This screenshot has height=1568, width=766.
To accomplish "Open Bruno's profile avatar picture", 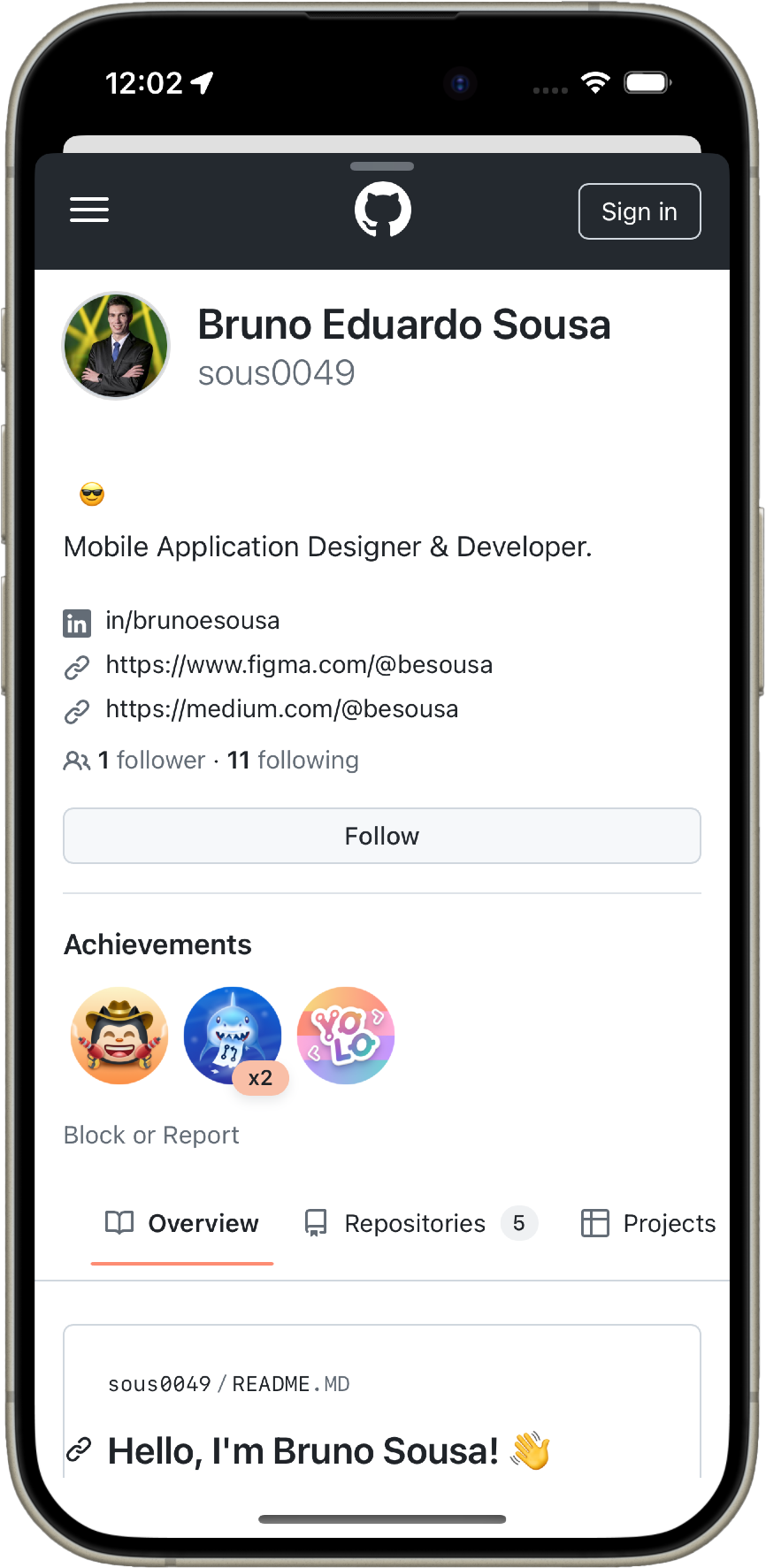I will click(116, 346).
